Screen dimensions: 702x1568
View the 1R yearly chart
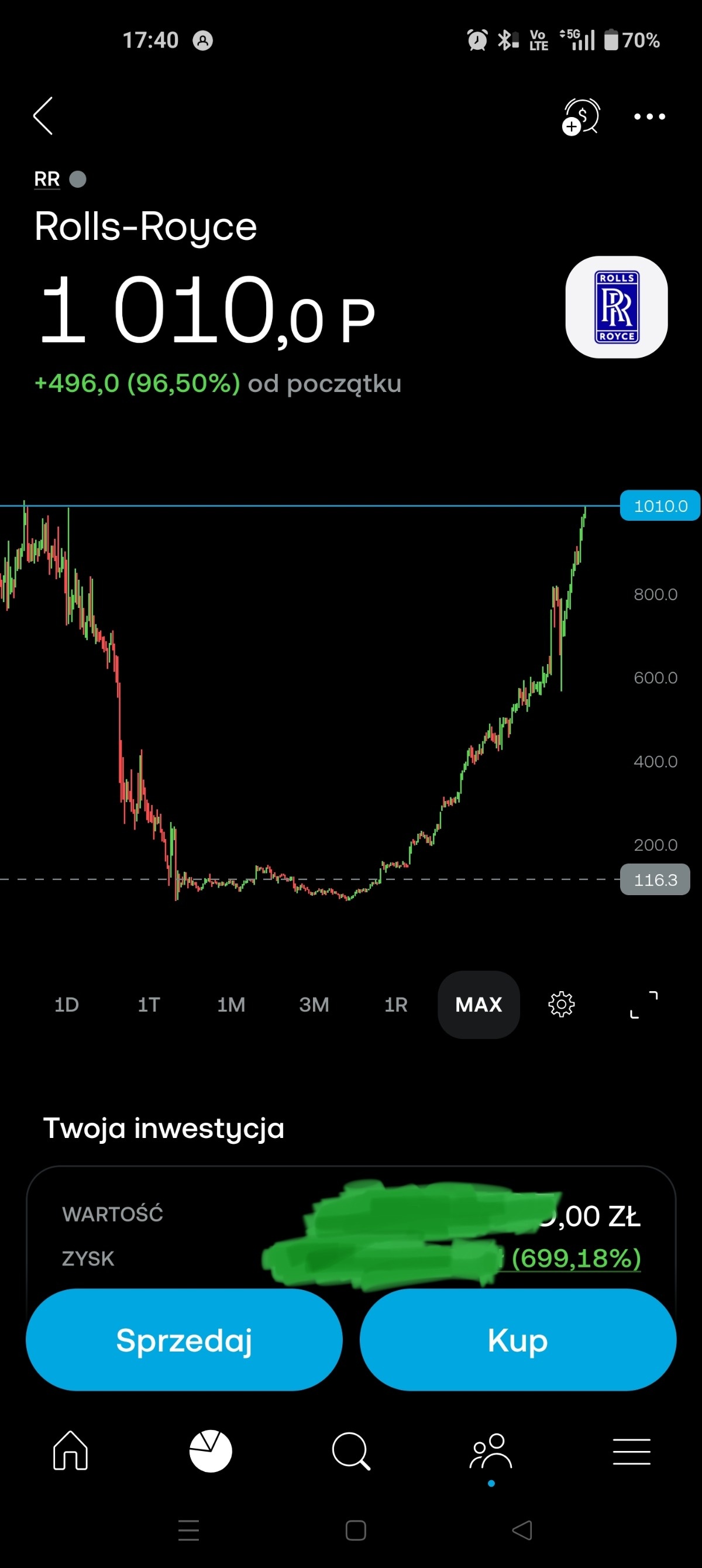[x=395, y=1005]
